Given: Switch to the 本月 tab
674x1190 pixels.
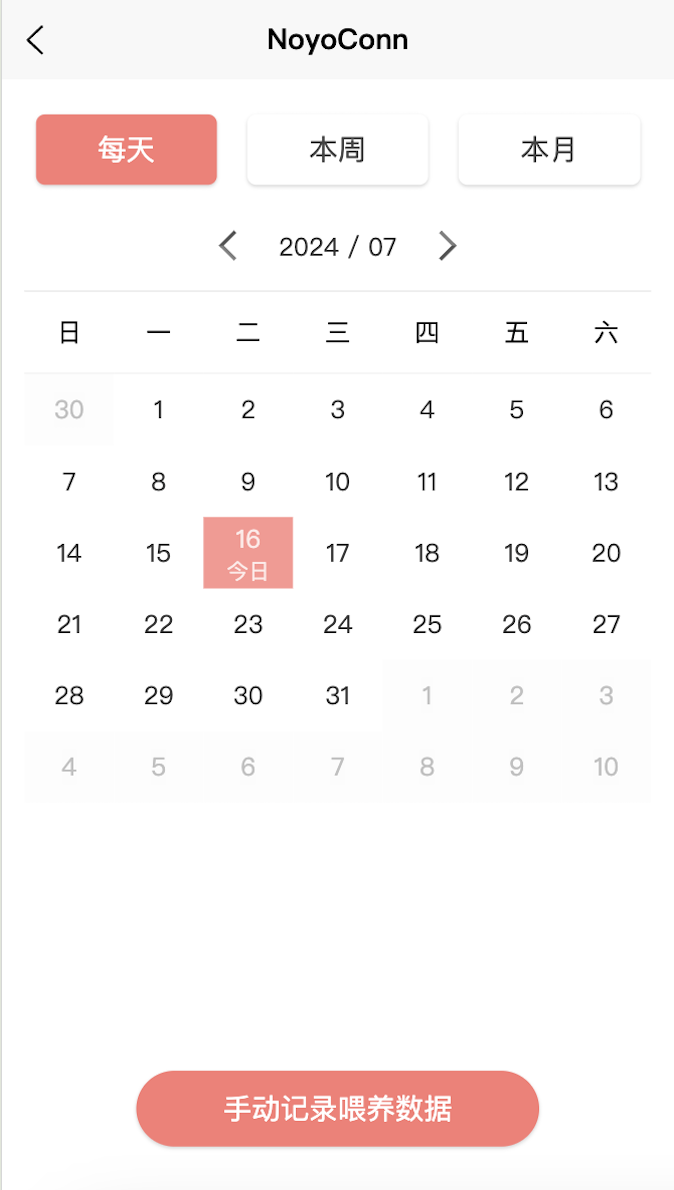Looking at the screenshot, I should pyautogui.click(x=549, y=150).
